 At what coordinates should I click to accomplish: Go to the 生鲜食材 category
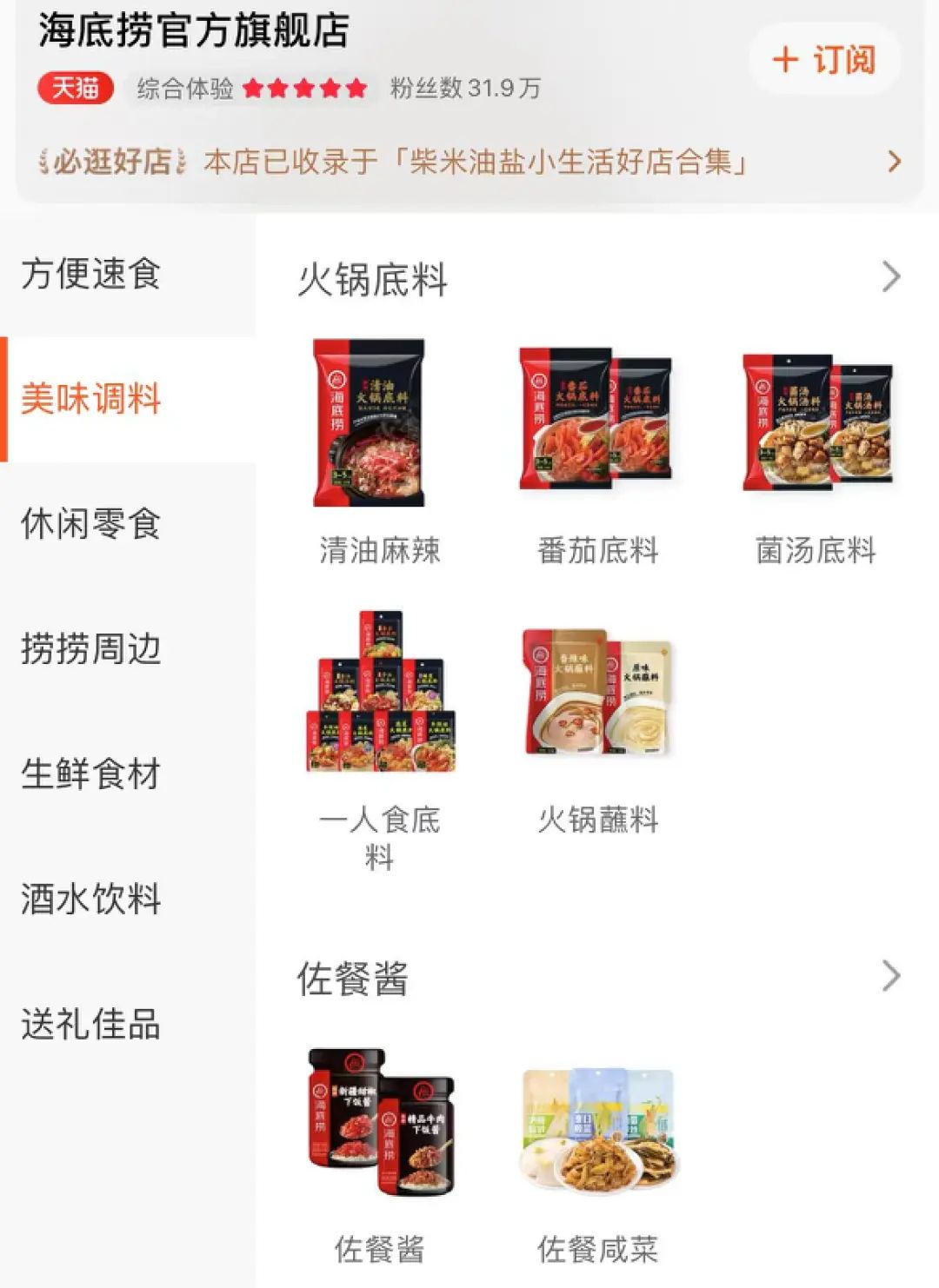(91, 774)
